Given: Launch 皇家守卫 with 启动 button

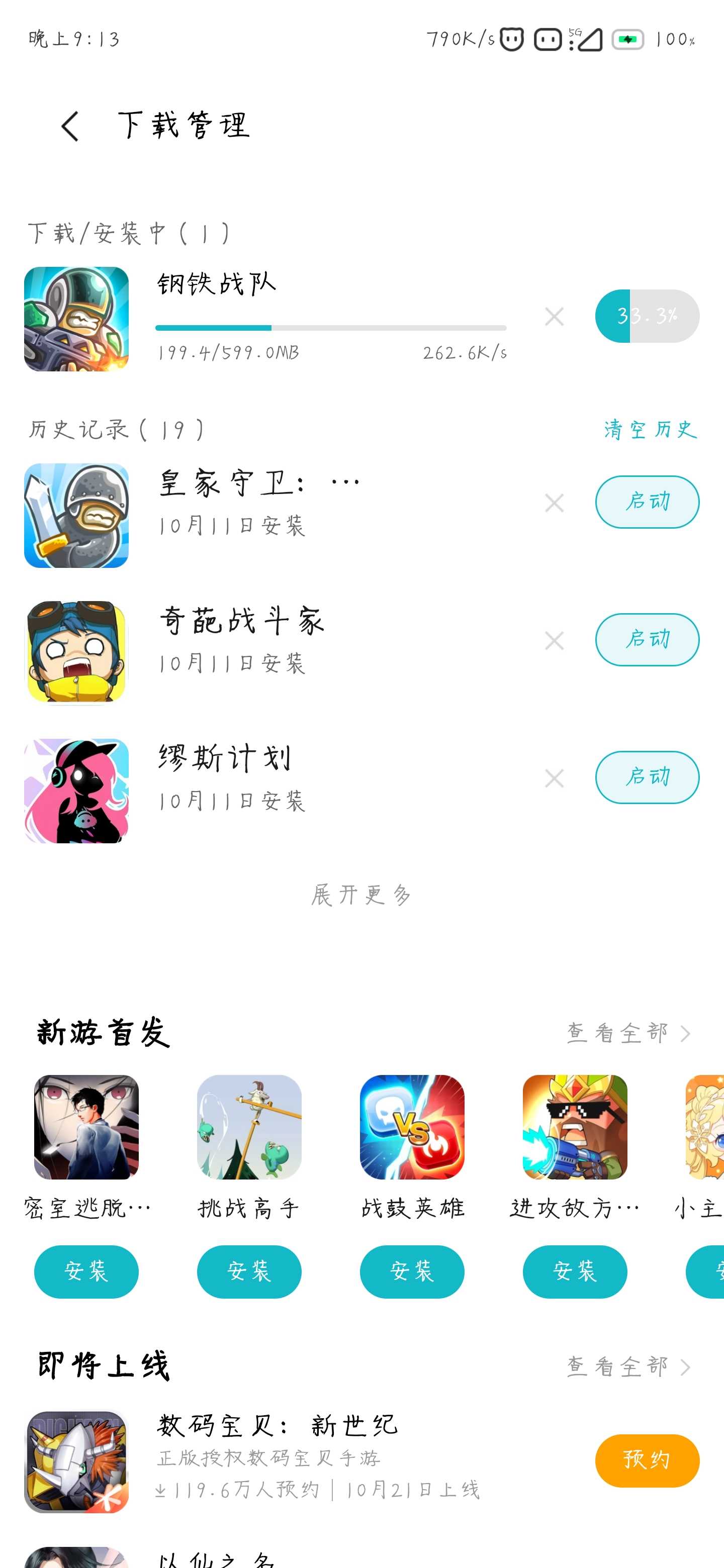Looking at the screenshot, I should [x=647, y=502].
